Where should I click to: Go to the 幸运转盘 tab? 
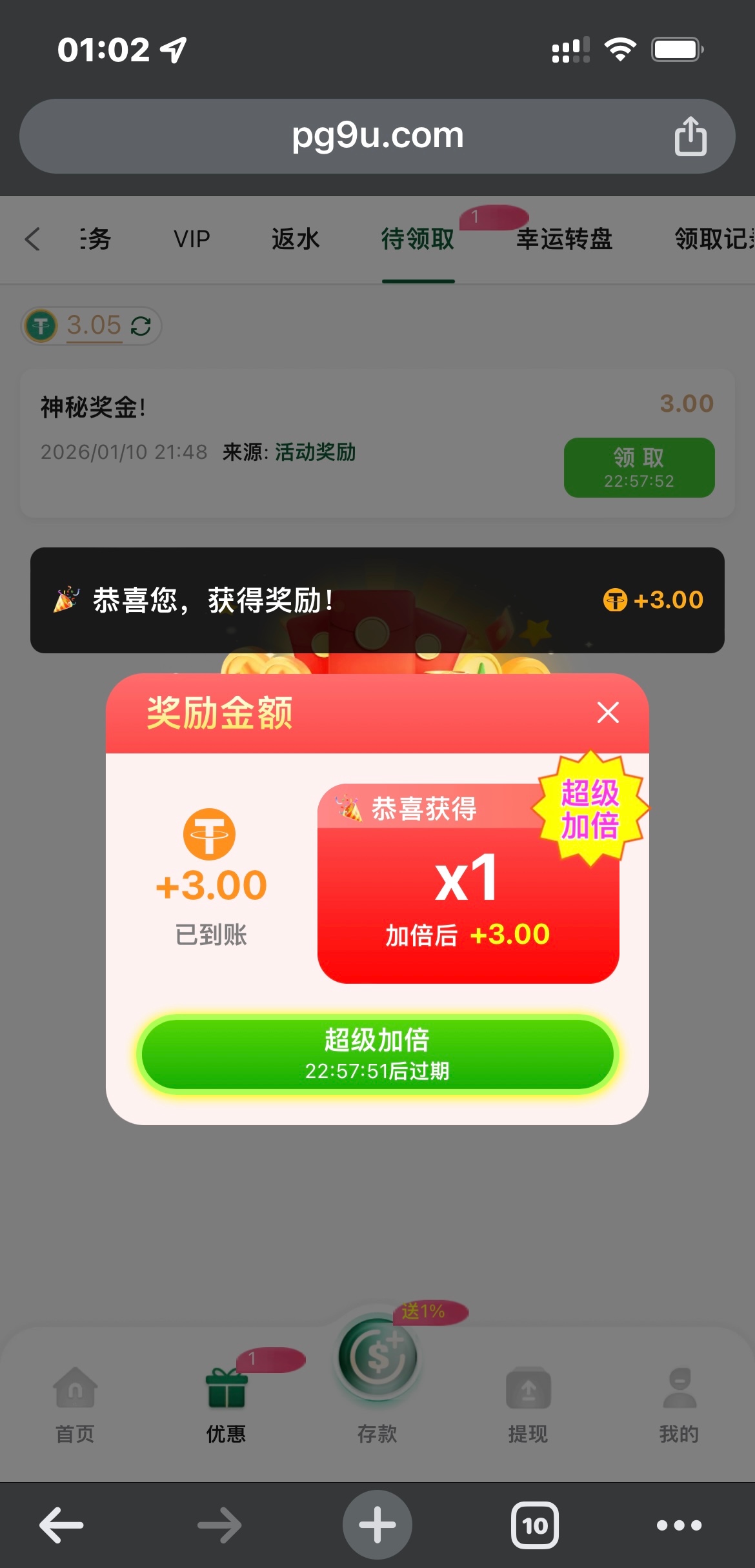[564, 239]
